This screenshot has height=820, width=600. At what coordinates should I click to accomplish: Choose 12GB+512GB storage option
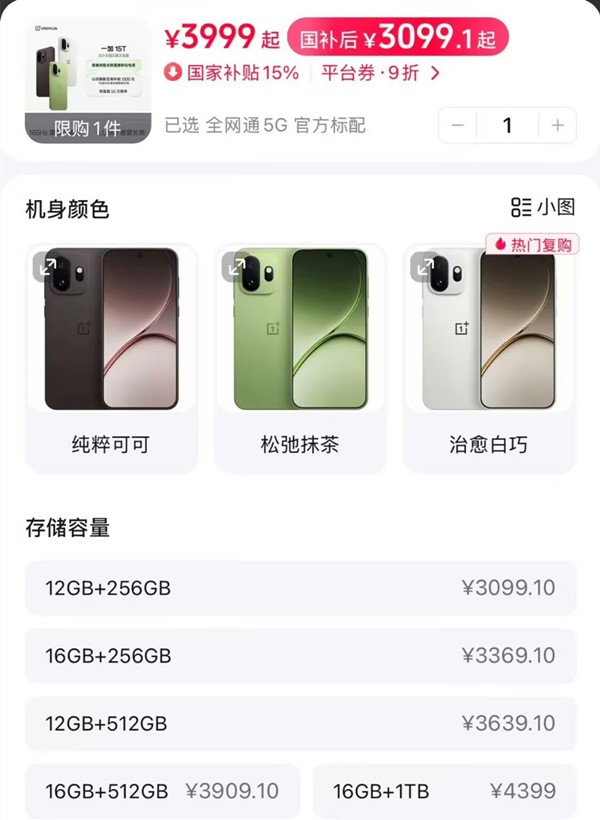[301, 724]
